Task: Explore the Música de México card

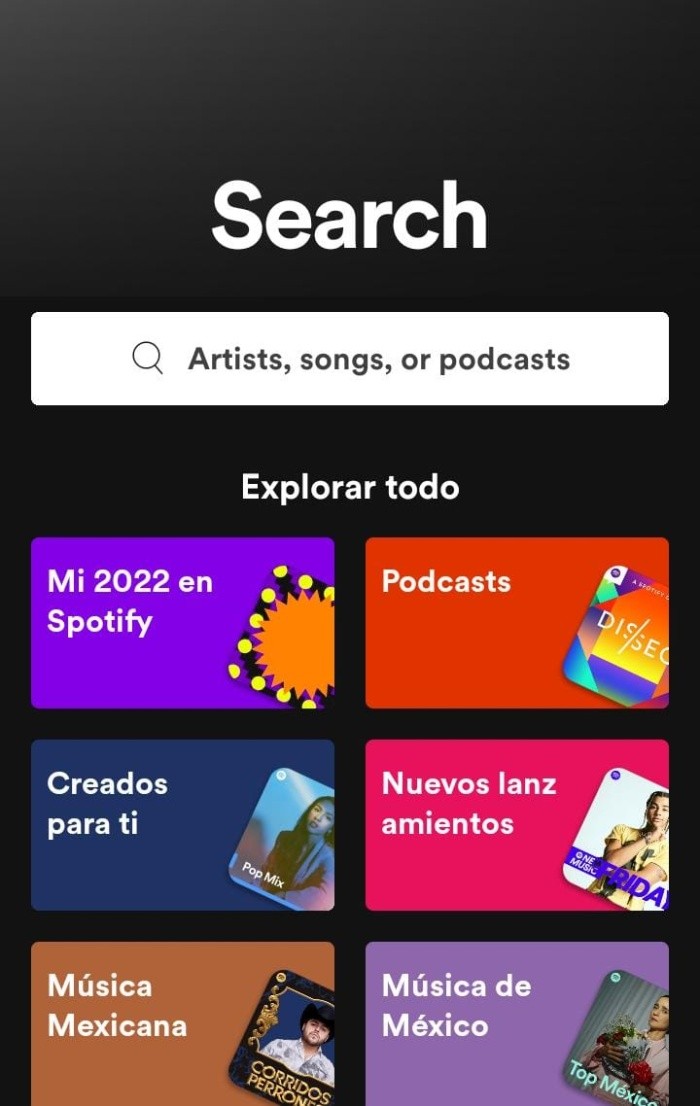Action: coord(516,1022)
